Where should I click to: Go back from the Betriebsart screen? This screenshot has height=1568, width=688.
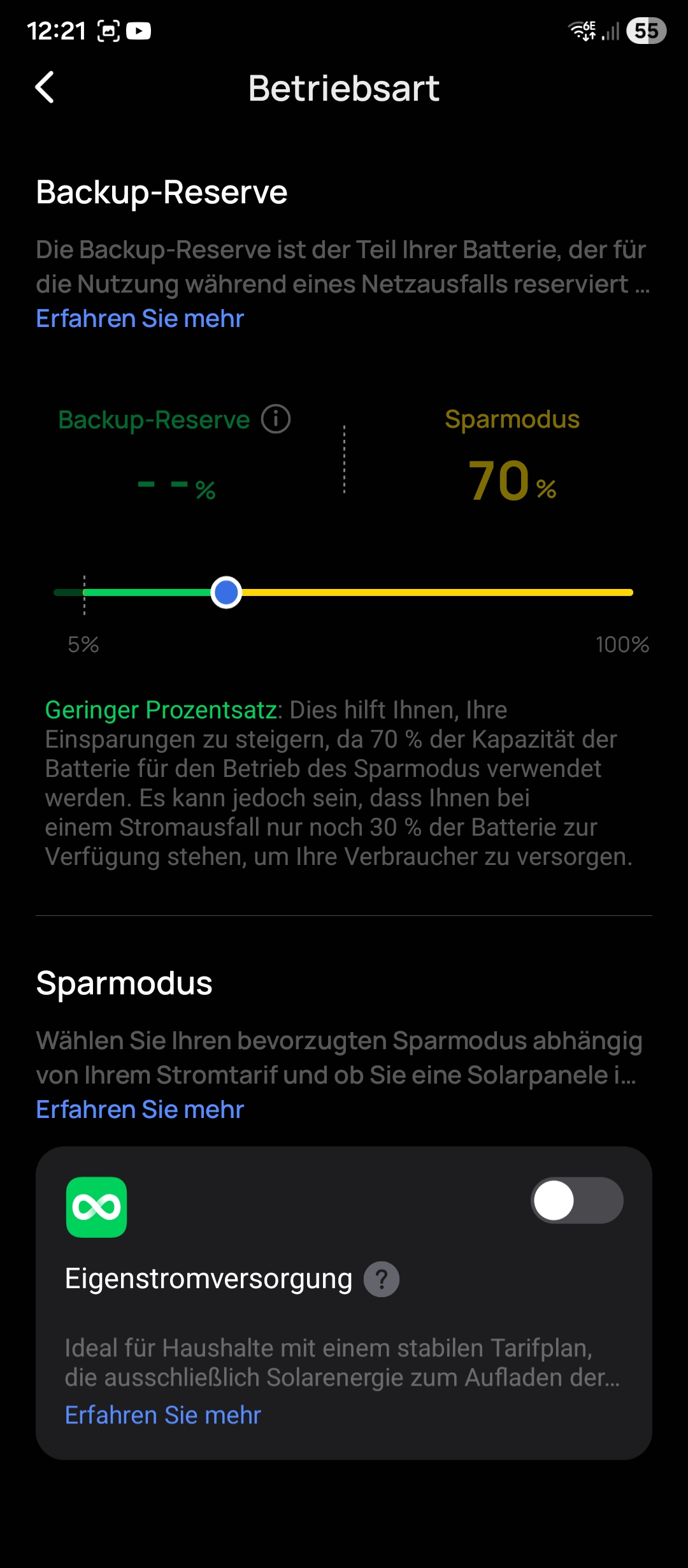click(45, 87)
